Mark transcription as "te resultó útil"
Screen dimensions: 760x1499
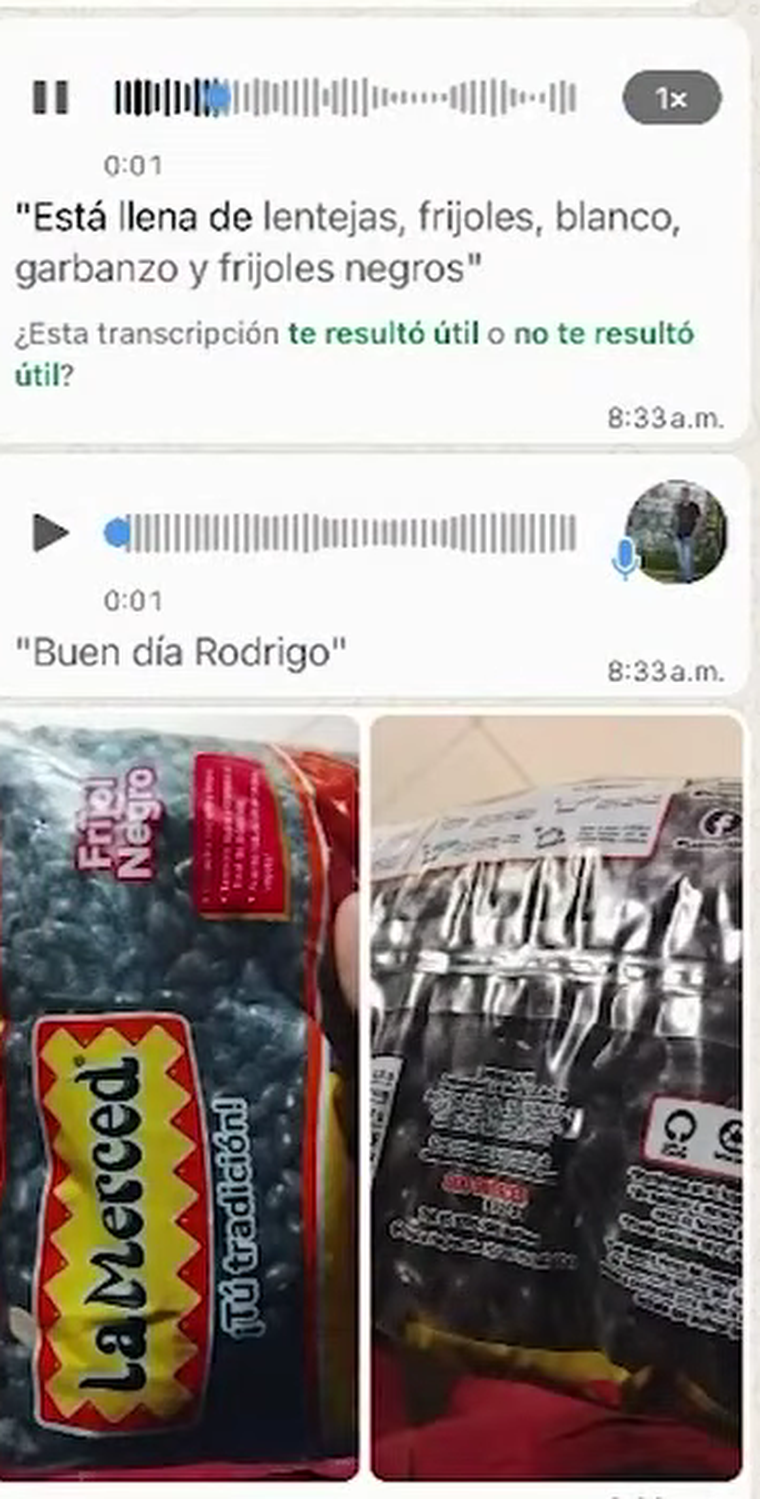[384, 334]
